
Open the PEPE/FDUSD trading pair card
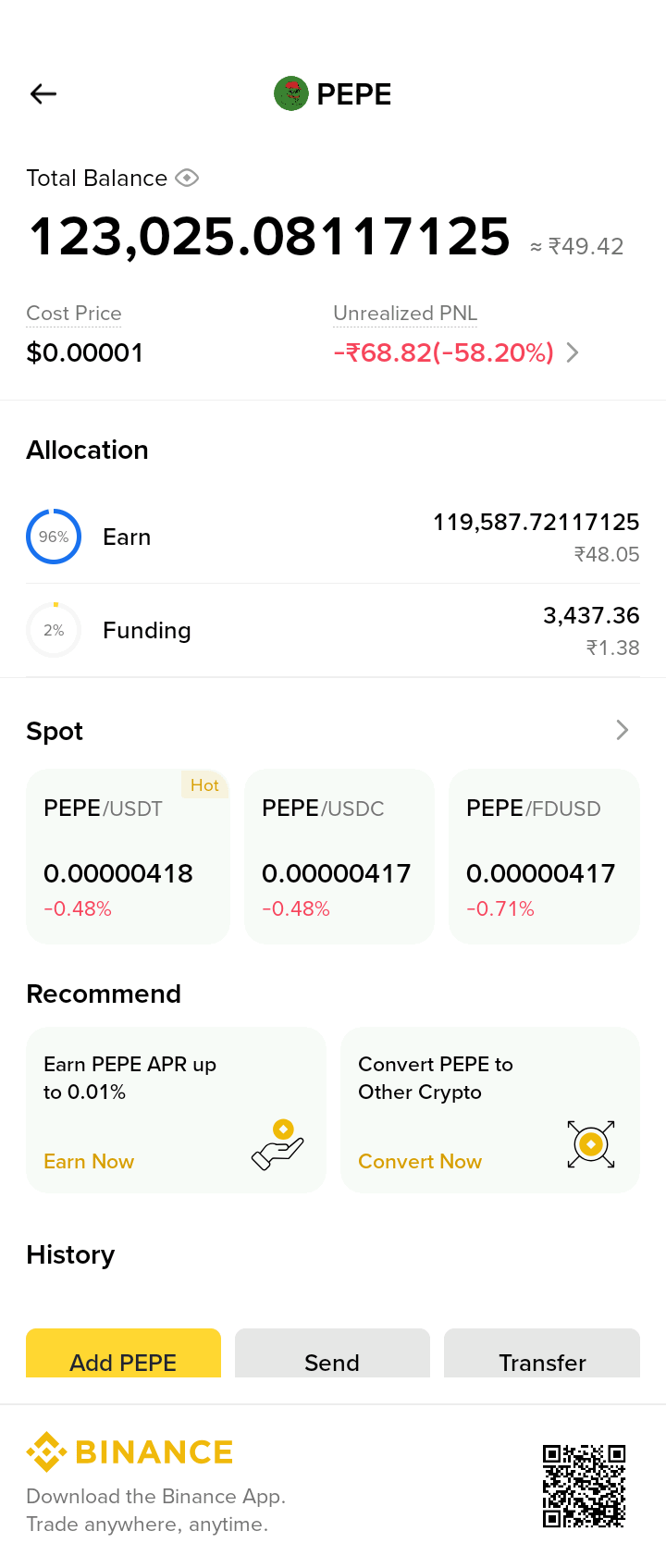pos(544,857)
